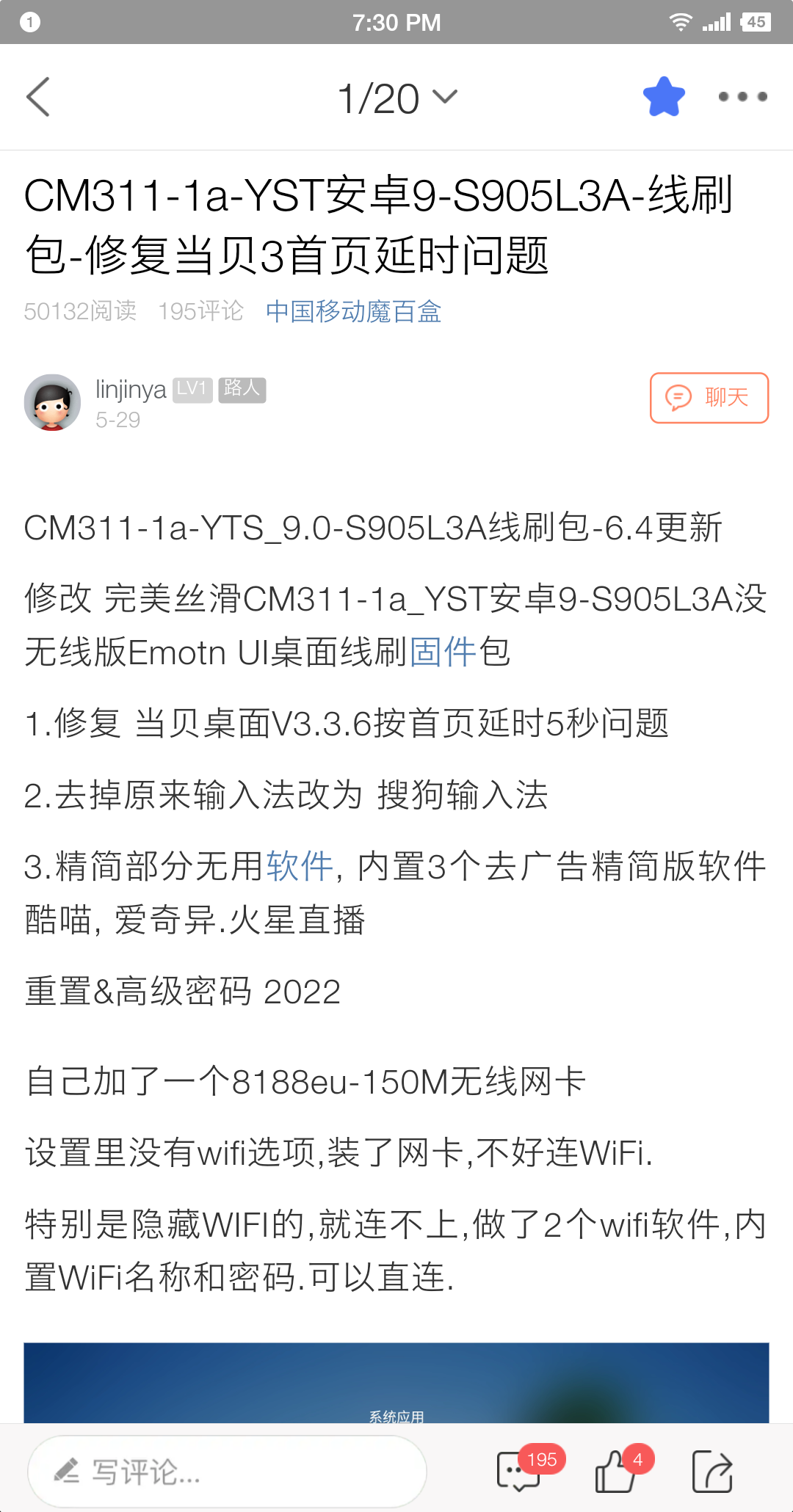
Task: Open the 中国移动魔百盒 forum link
Action: (x=353, y=311)
